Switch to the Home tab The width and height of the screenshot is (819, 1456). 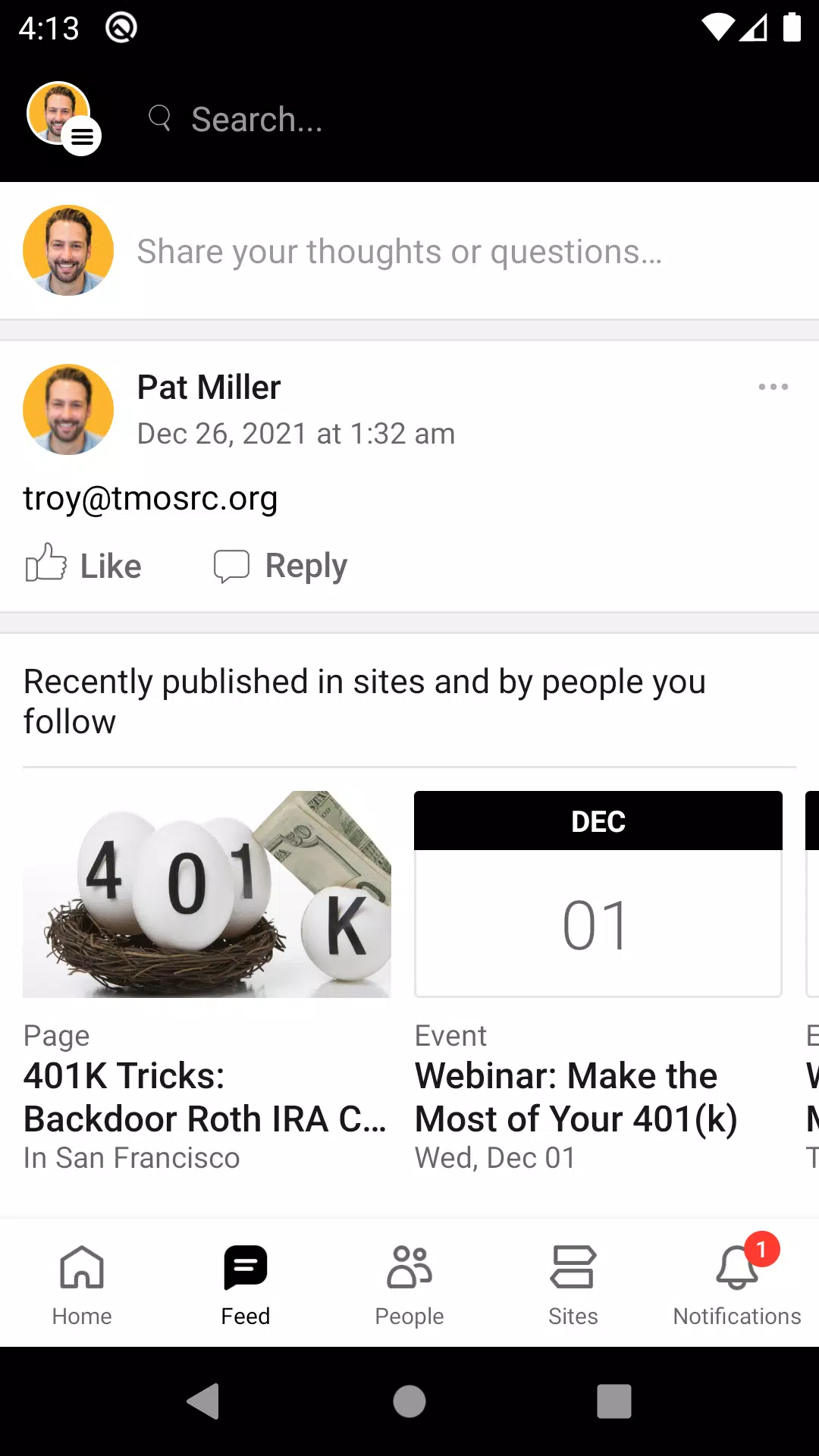pyautogui.click(x=82, y=1283)
